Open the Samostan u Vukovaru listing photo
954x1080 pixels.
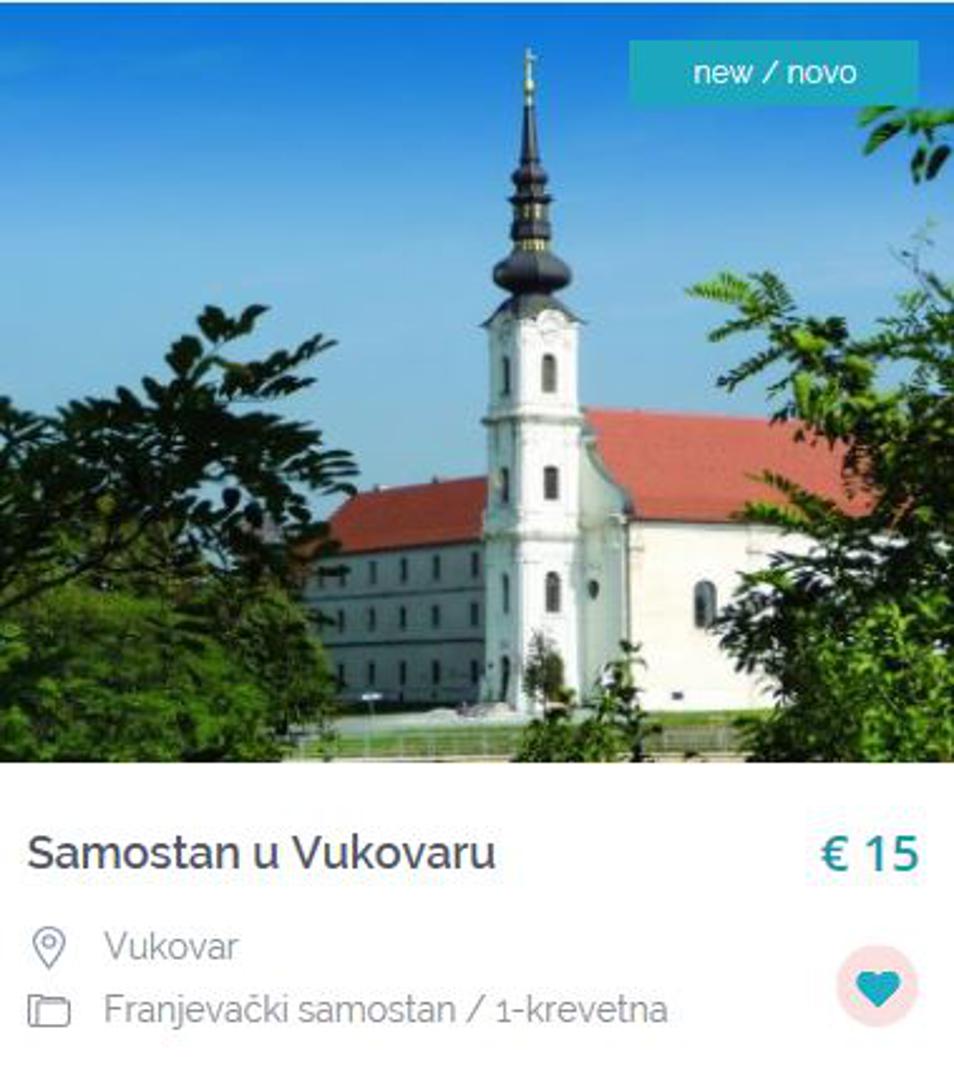(477, 400)
